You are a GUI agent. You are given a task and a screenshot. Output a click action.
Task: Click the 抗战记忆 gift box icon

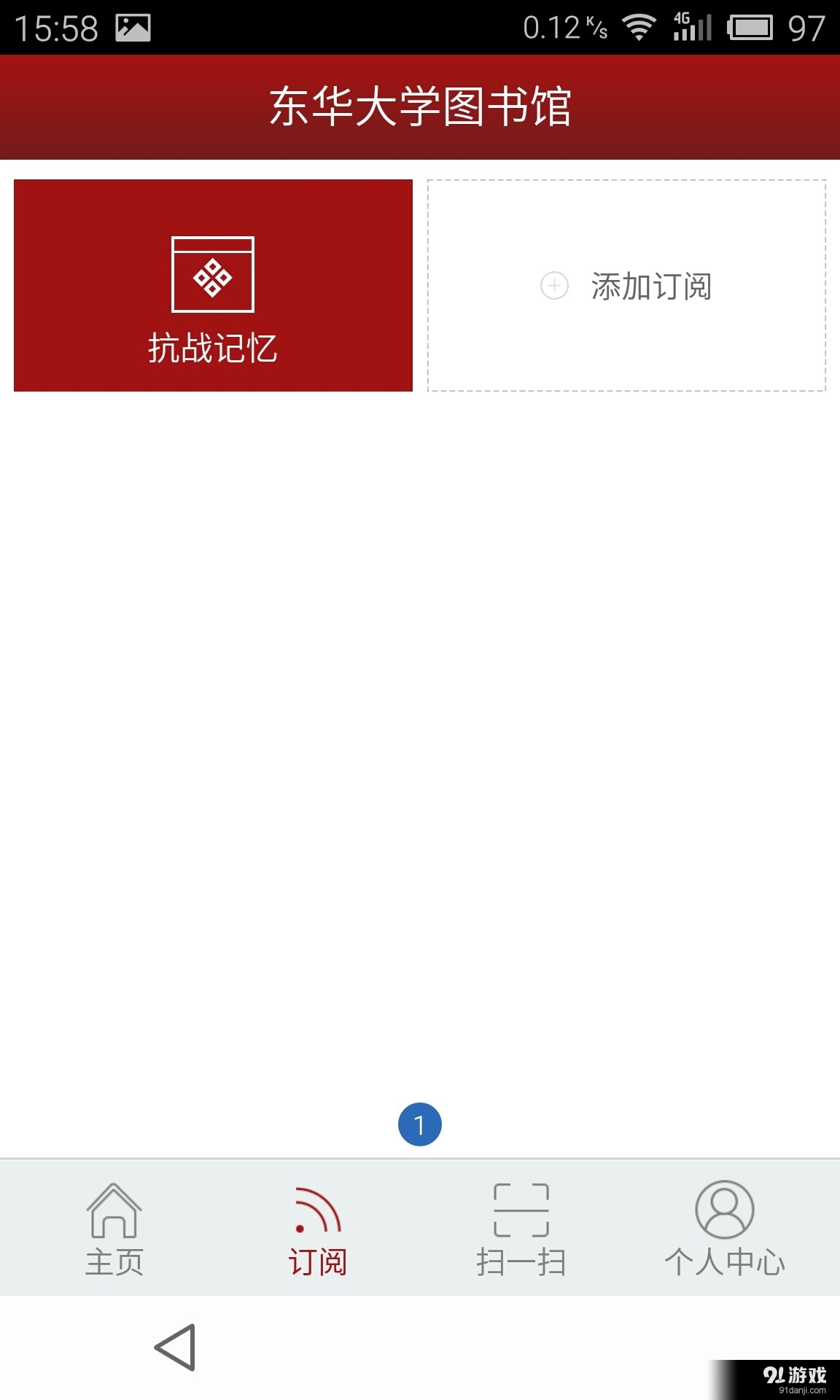click(x=212, y=273)
